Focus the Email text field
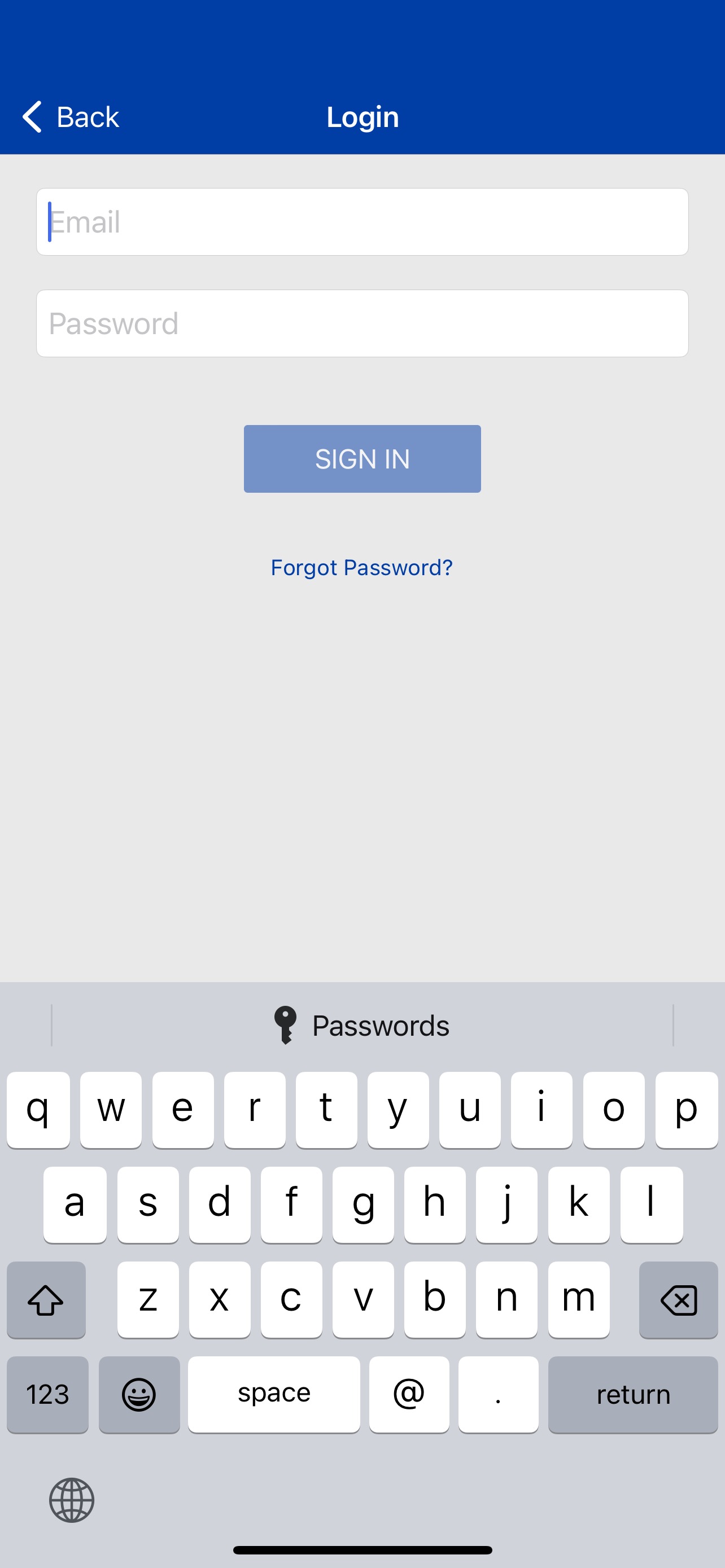This screenshot has width=725, height=1568. point(362,222)
